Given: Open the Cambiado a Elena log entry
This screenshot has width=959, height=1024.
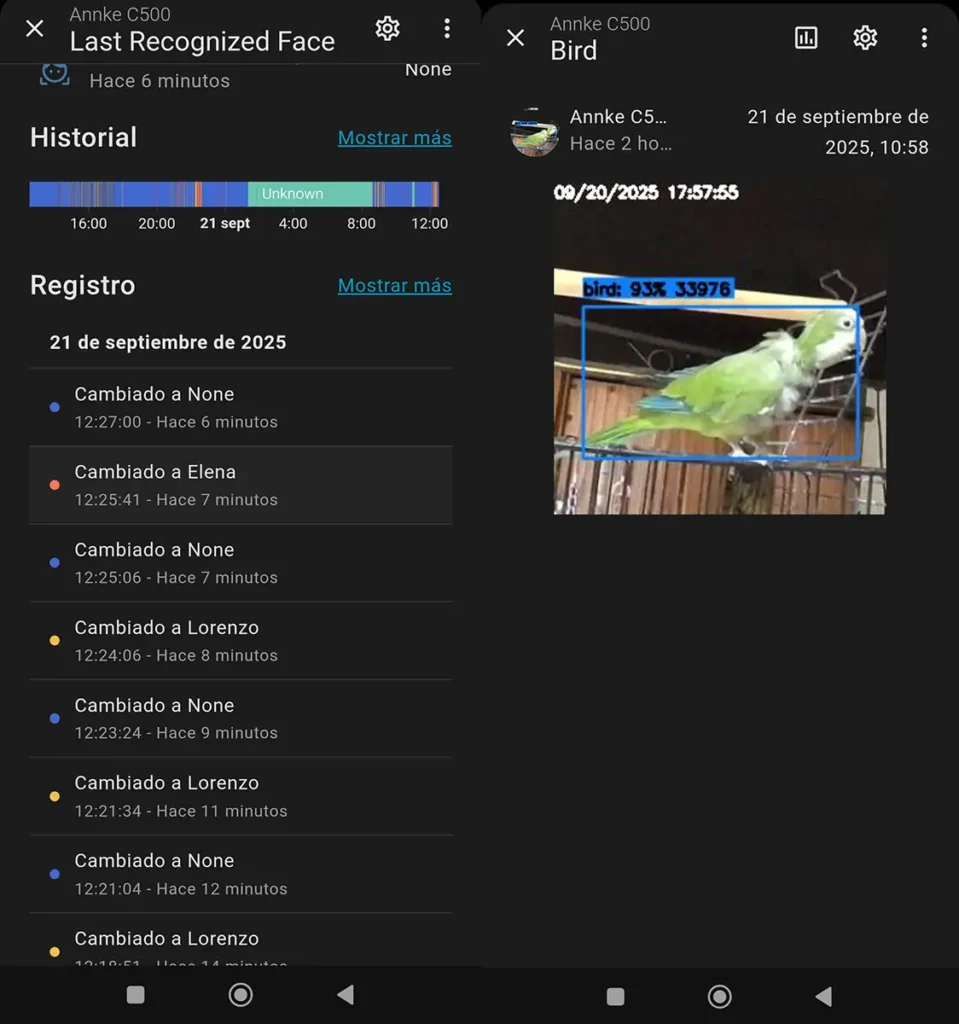Looking at the screenshot, I should (240, 485).
